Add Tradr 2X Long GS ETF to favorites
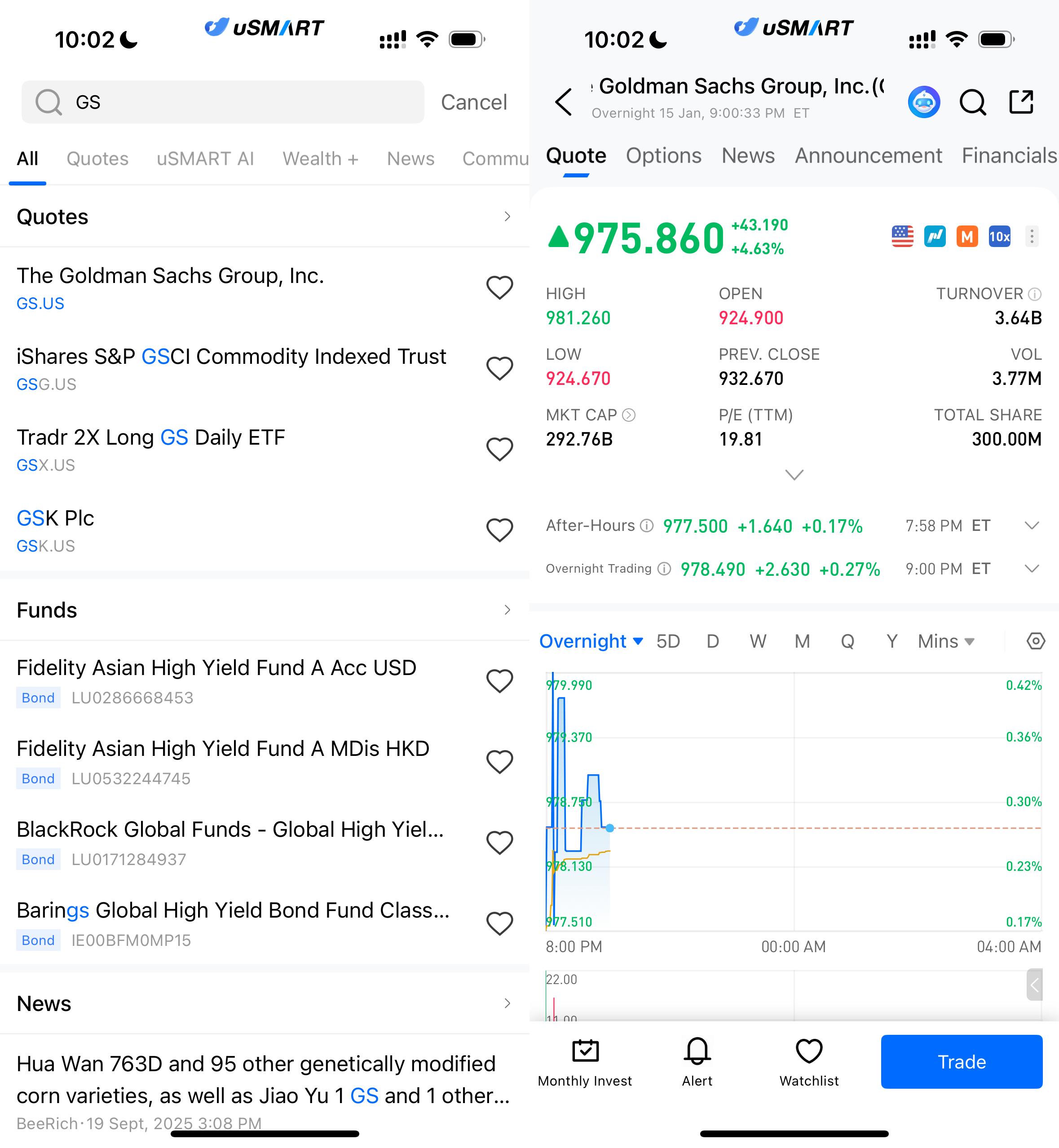1059x1148 pixels. pos(499,449)
